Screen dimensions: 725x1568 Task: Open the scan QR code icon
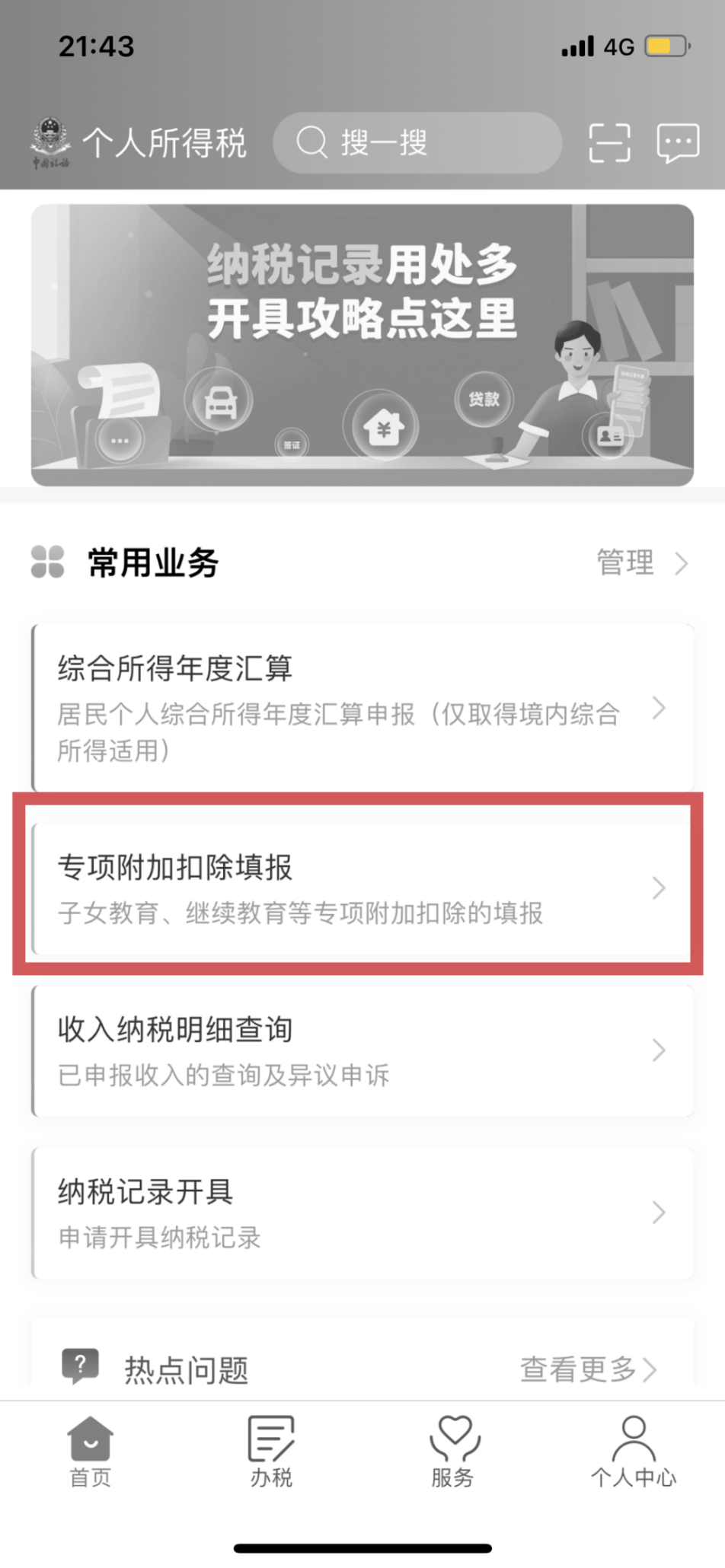[x=609, y=142]
